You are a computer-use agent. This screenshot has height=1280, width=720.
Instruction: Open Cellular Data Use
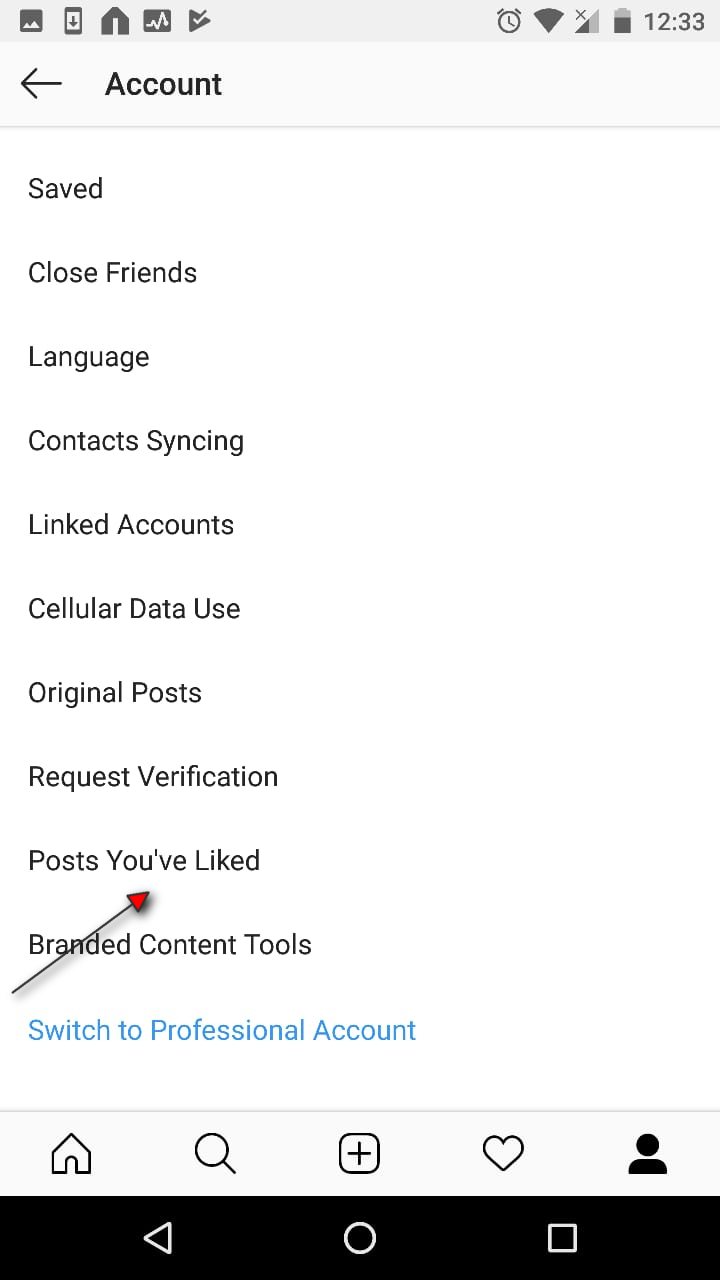coord(360,609)
